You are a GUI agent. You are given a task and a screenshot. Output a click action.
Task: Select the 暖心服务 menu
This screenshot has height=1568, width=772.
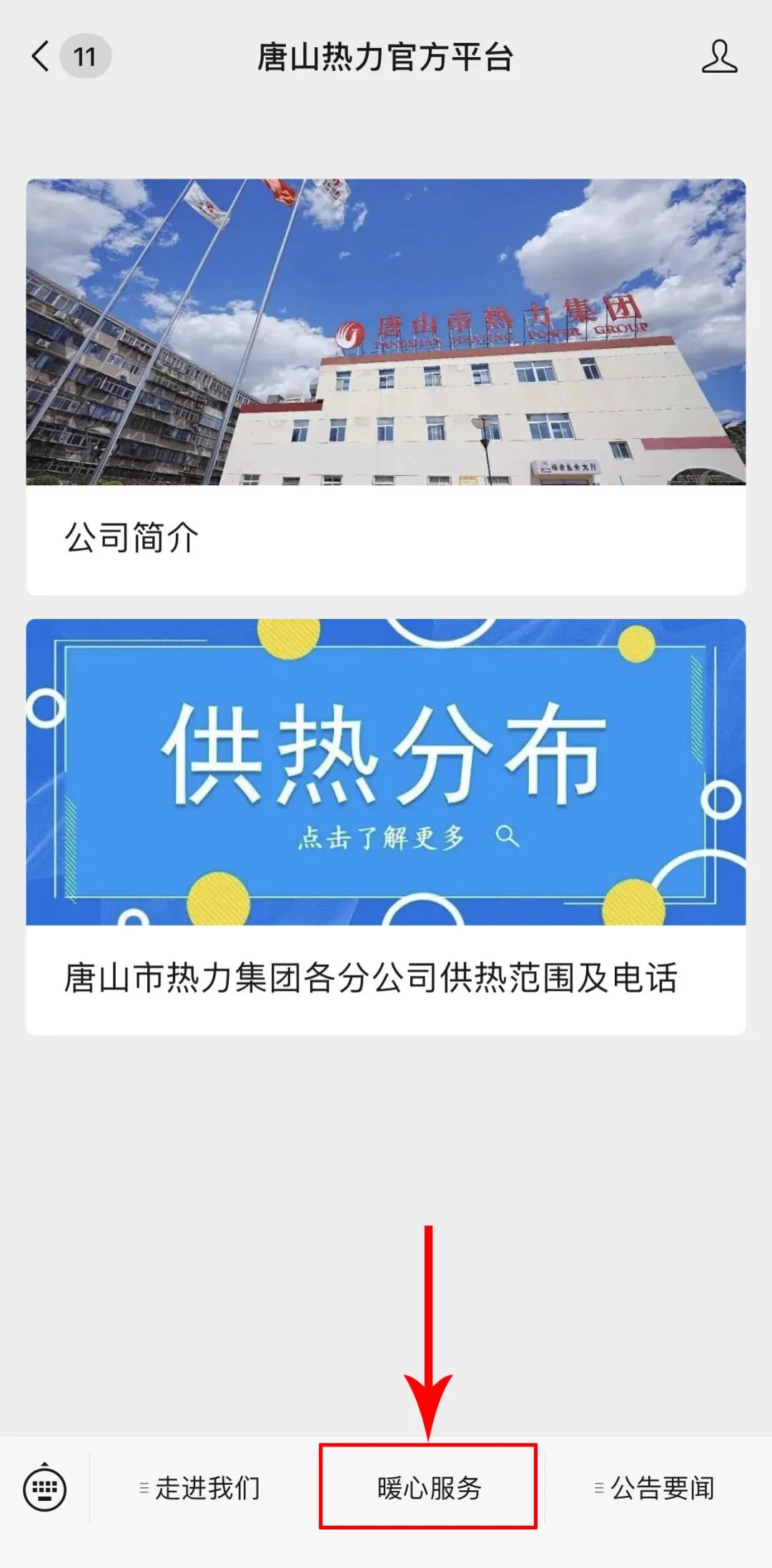point(428,1489)
